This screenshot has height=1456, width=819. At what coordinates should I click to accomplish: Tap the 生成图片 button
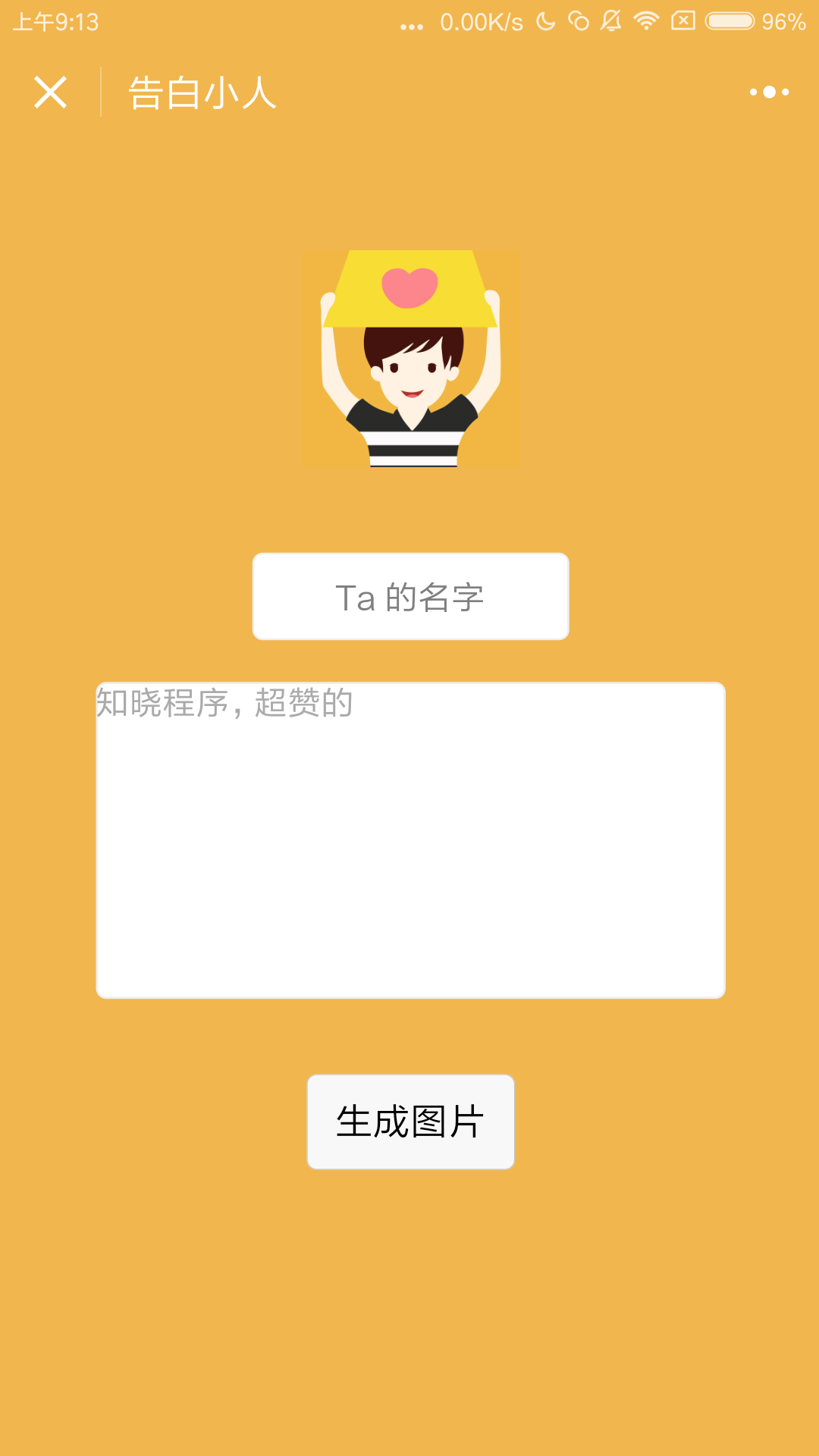[x=410, y=1122]
